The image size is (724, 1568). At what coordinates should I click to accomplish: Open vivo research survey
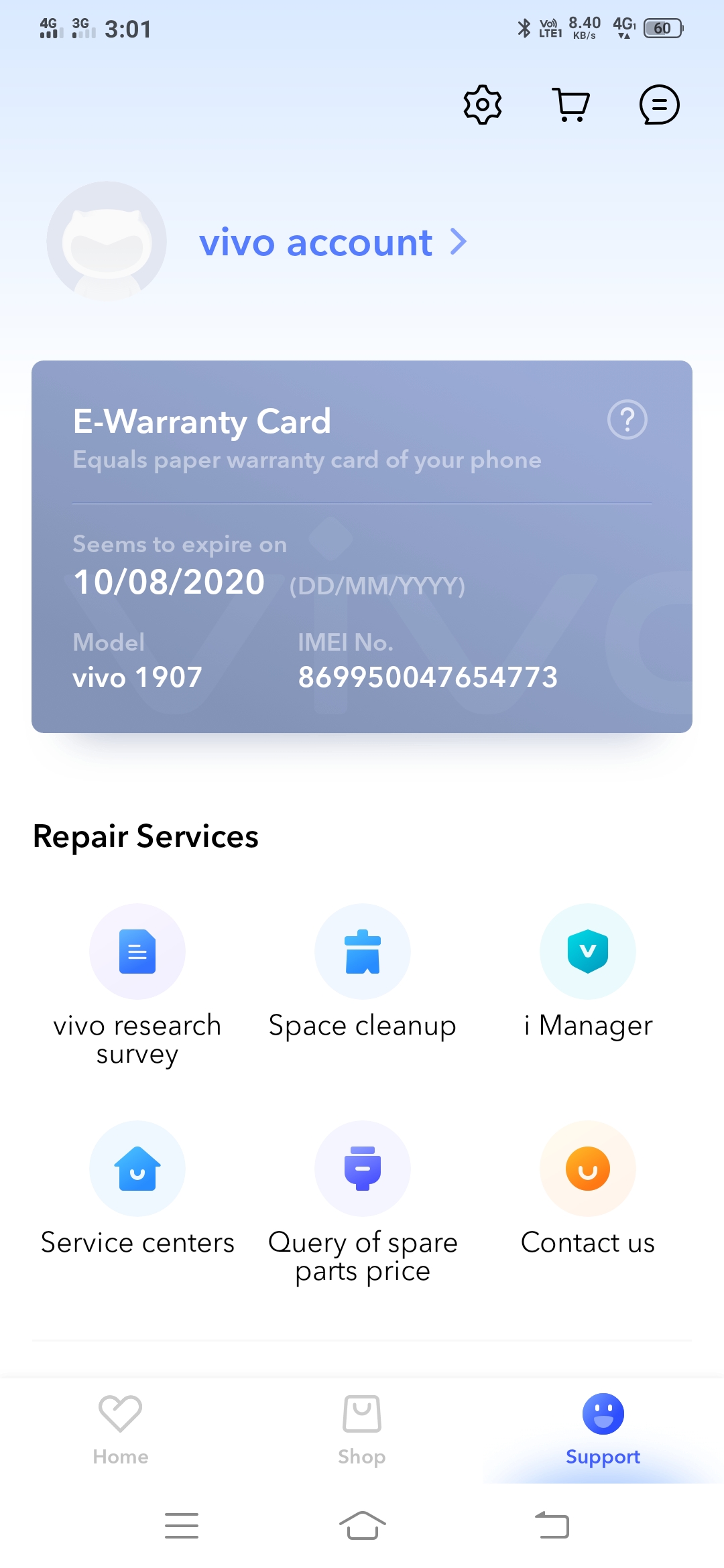coord(137,952)
